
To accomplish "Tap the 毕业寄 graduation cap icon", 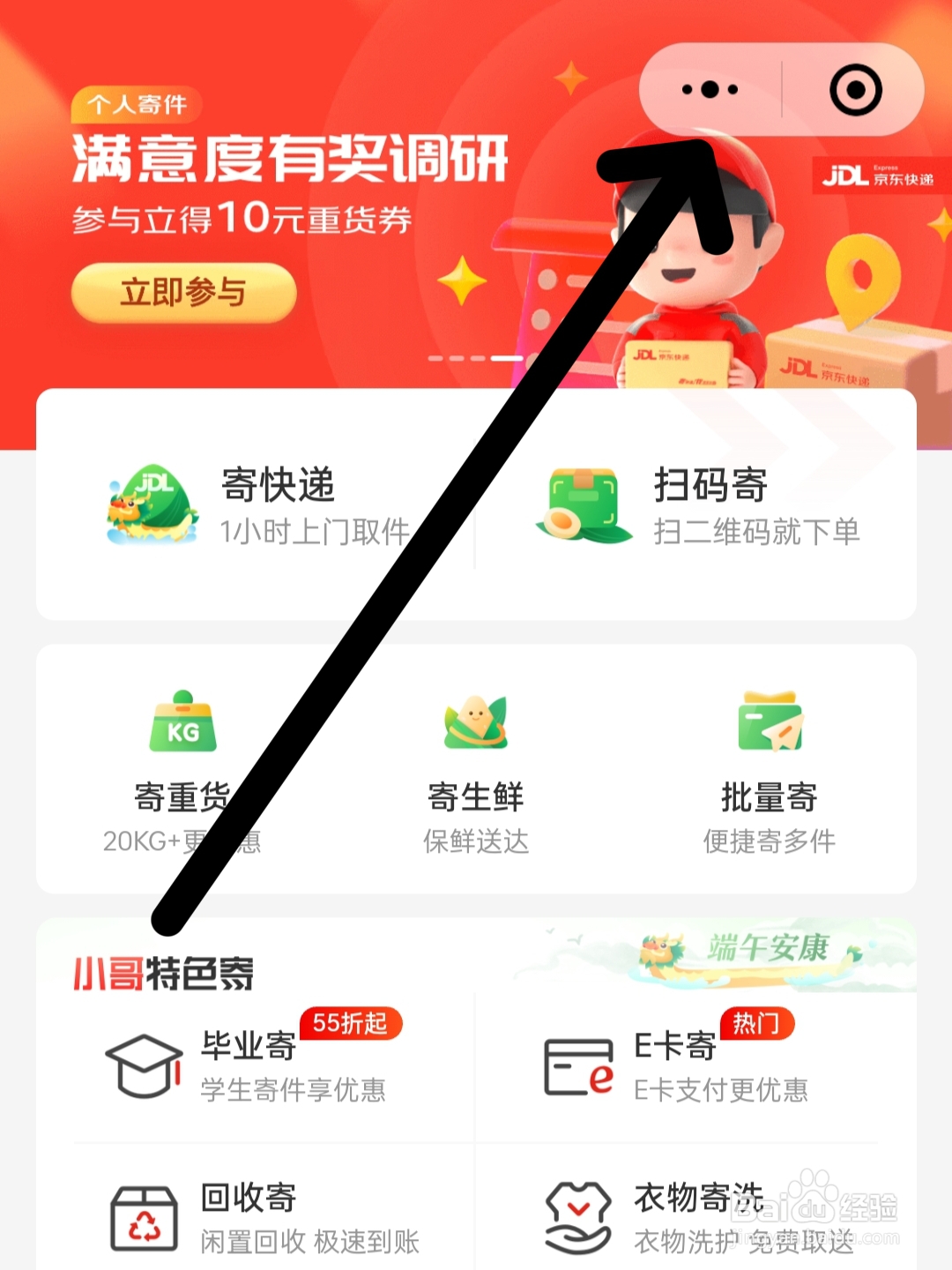I will point(144,1067).
